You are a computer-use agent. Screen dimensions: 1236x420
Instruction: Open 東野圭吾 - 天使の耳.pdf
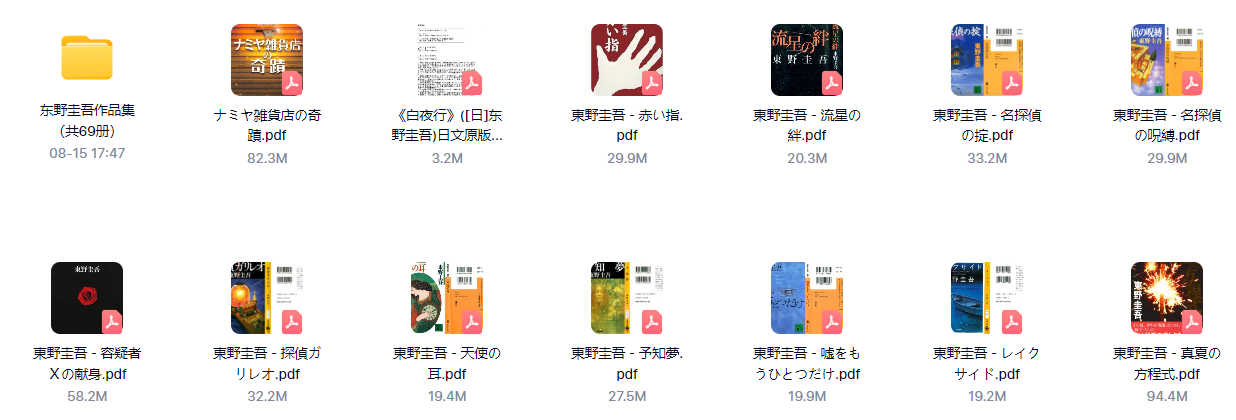[x=447, y=298]
